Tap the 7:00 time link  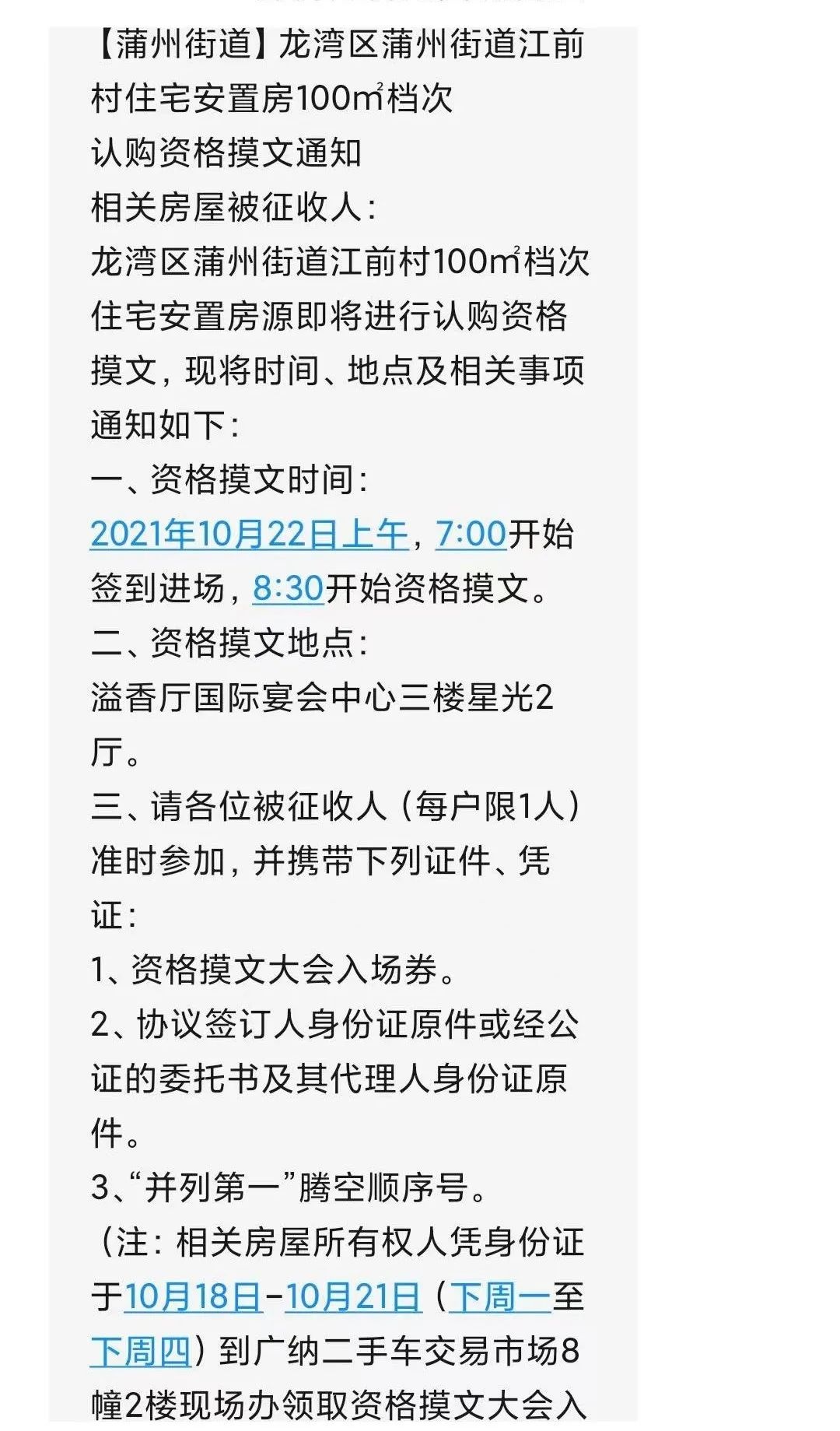click(471, 535)
